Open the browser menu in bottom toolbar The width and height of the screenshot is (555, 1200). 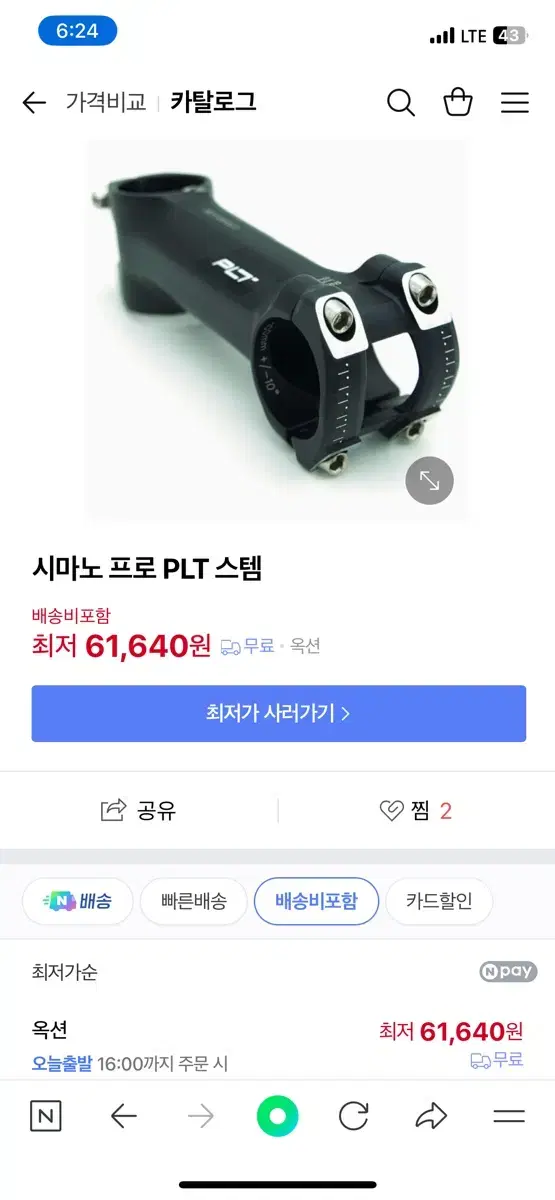[x=509, y=1116]
